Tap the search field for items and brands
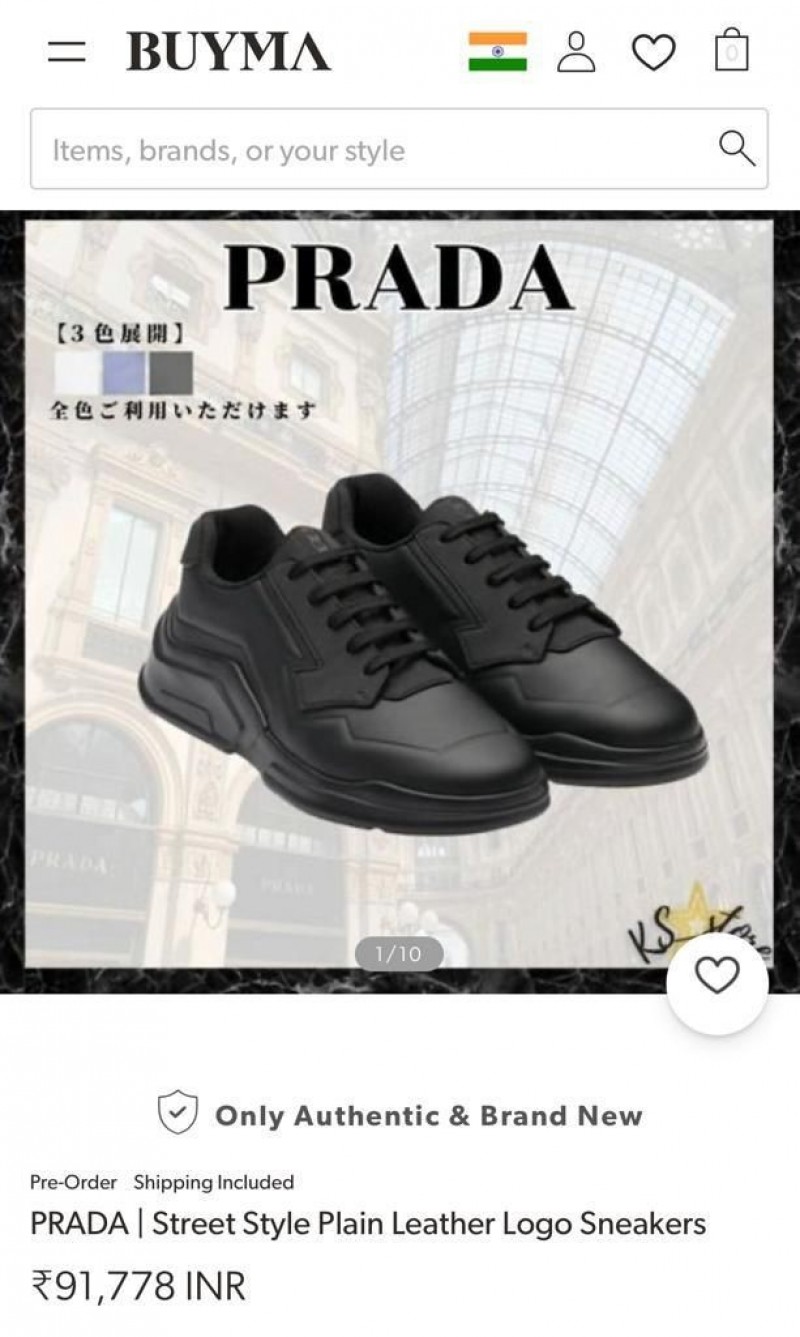This screenshot has height=1337, width=800. 399,149
